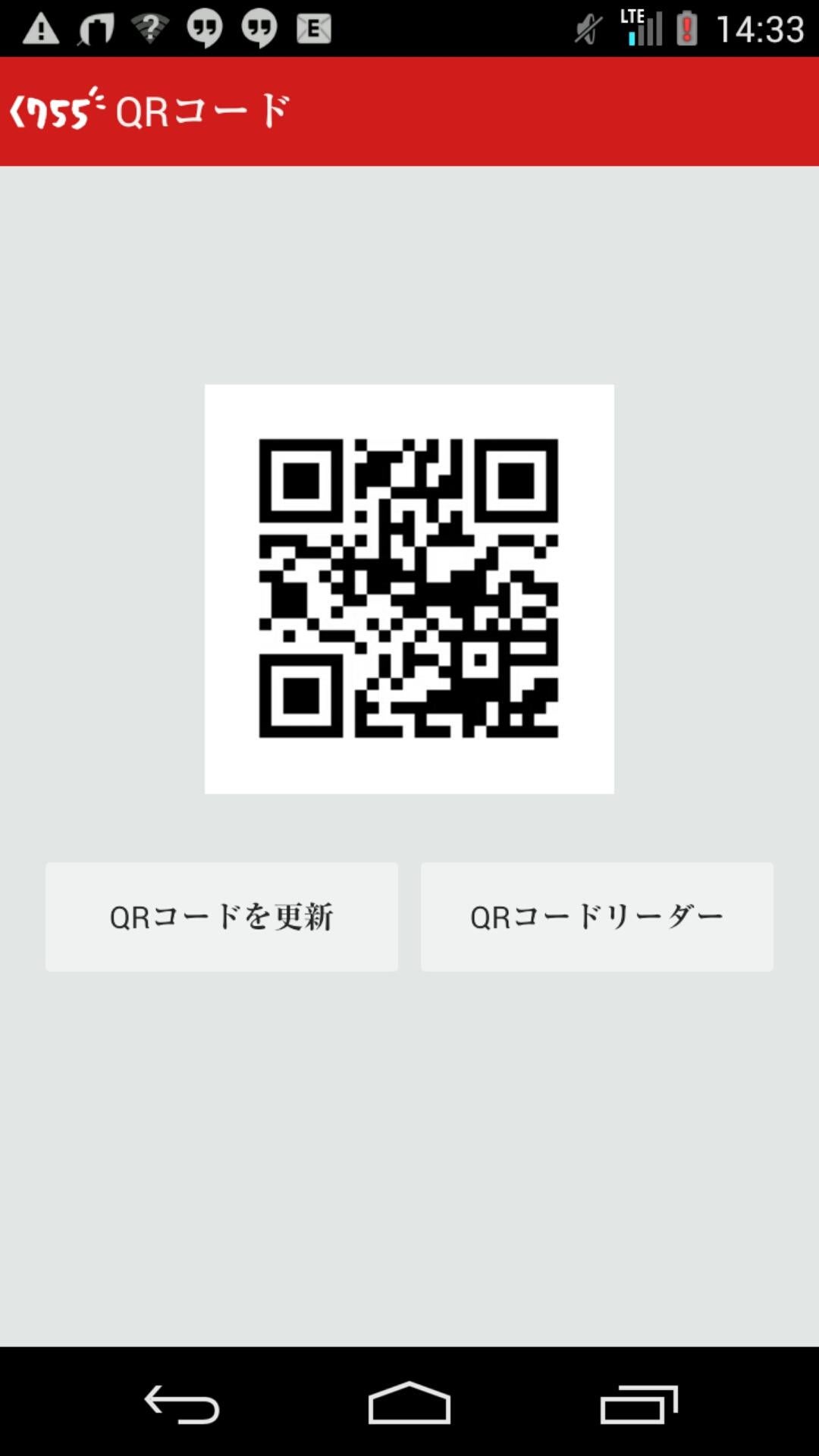Image resolution: width=819 pixels, height=1456 pixels.
Task: Tap the muted sound status icon
Action: (x=588, y=28)
